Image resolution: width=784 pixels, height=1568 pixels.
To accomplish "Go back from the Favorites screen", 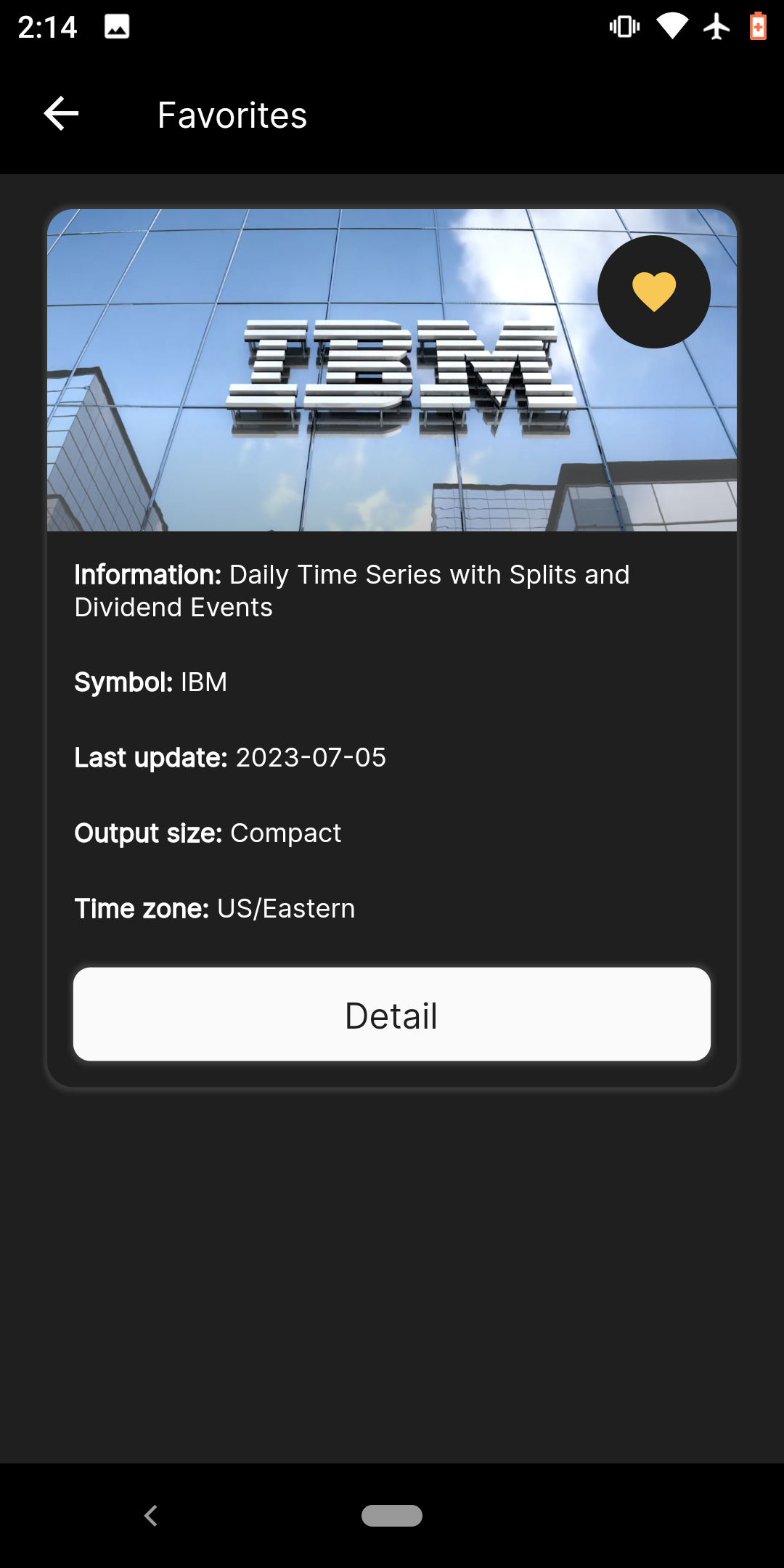I will [62, 114].
